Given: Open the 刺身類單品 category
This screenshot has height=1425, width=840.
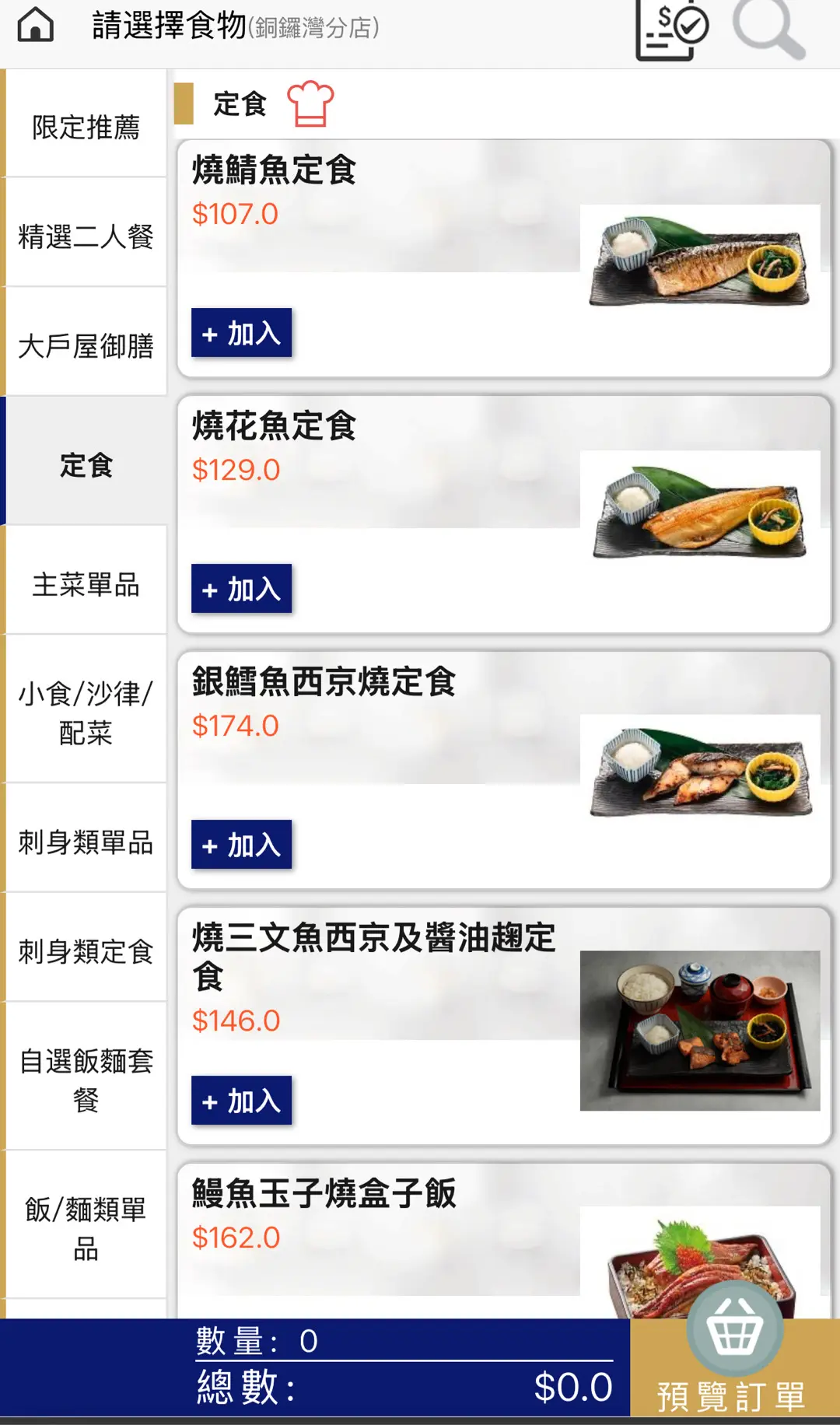Looking at the screenshot, I should click(x=86, y=842).
